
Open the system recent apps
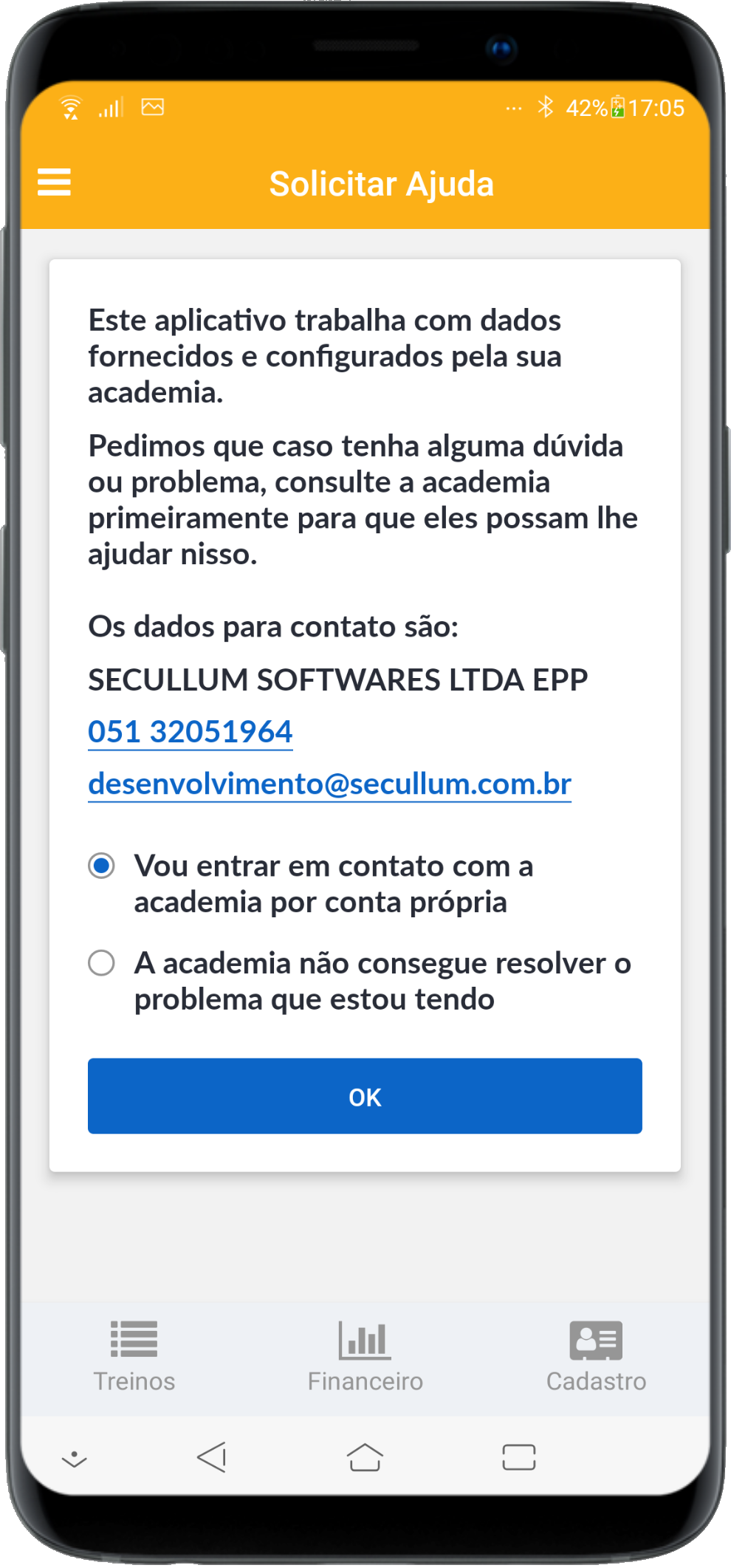pos(518,1458)
